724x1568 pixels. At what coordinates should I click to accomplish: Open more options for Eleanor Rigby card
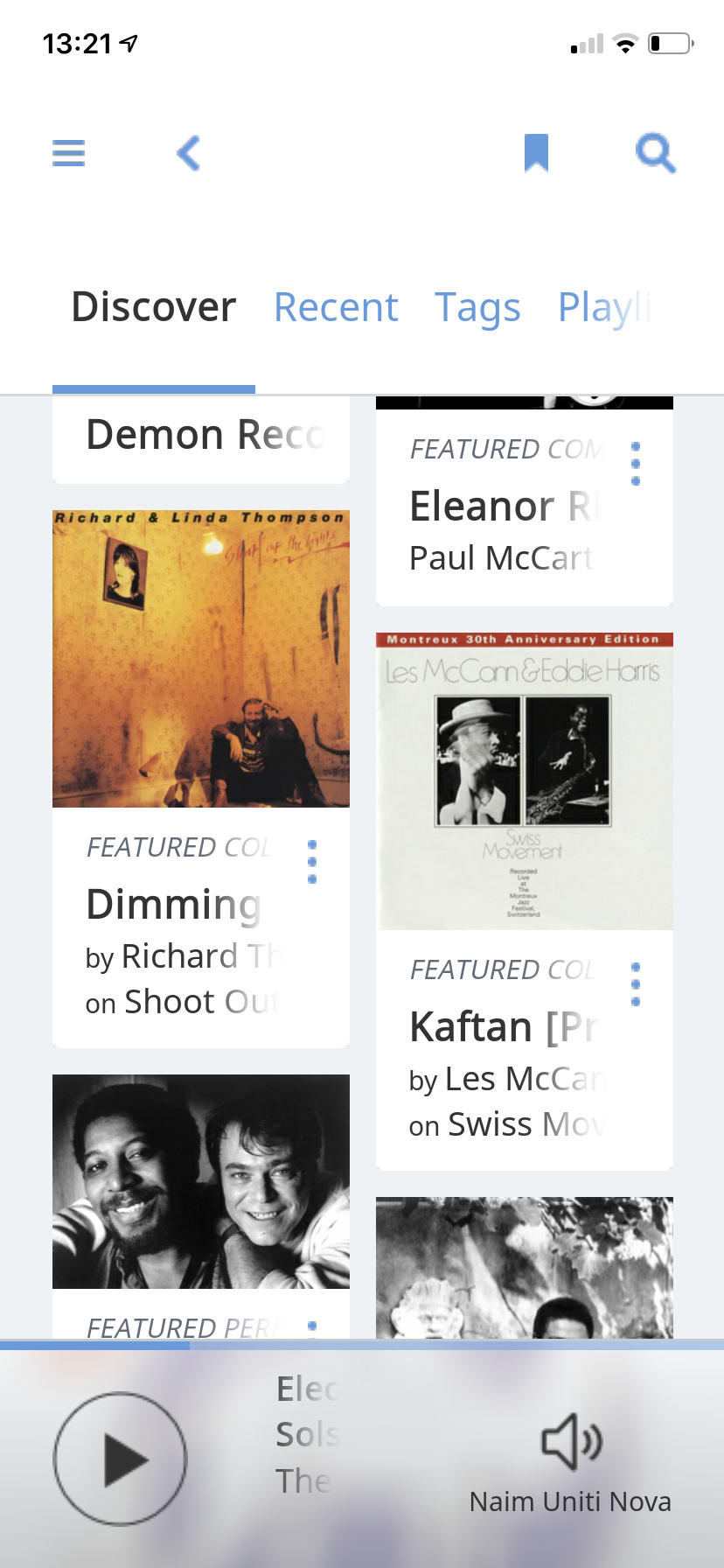click(636, 464)
